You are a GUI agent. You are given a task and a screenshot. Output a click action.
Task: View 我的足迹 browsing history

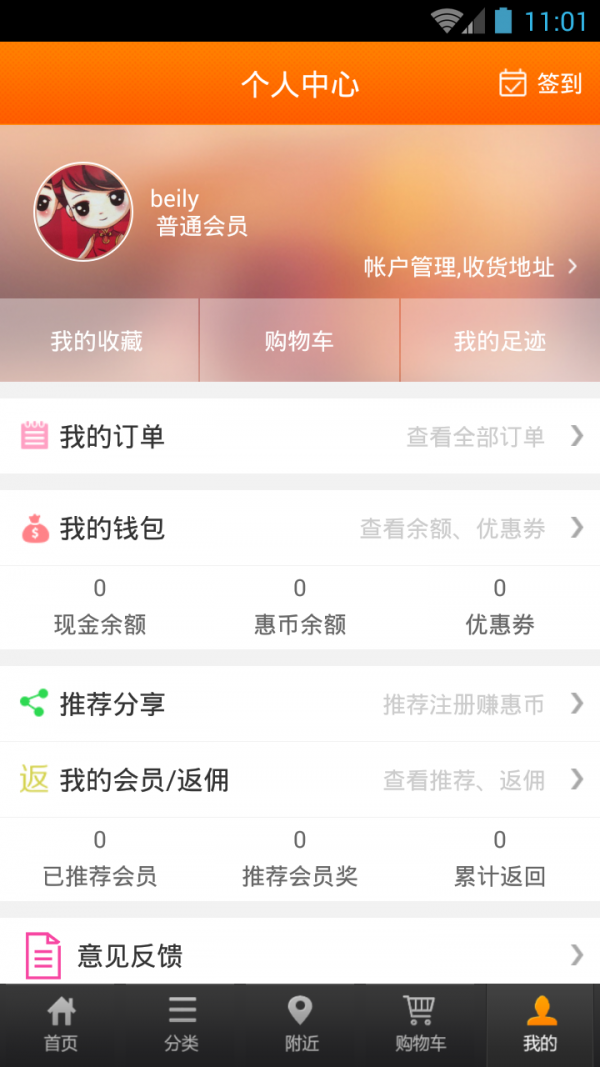[x=500, y=341]
